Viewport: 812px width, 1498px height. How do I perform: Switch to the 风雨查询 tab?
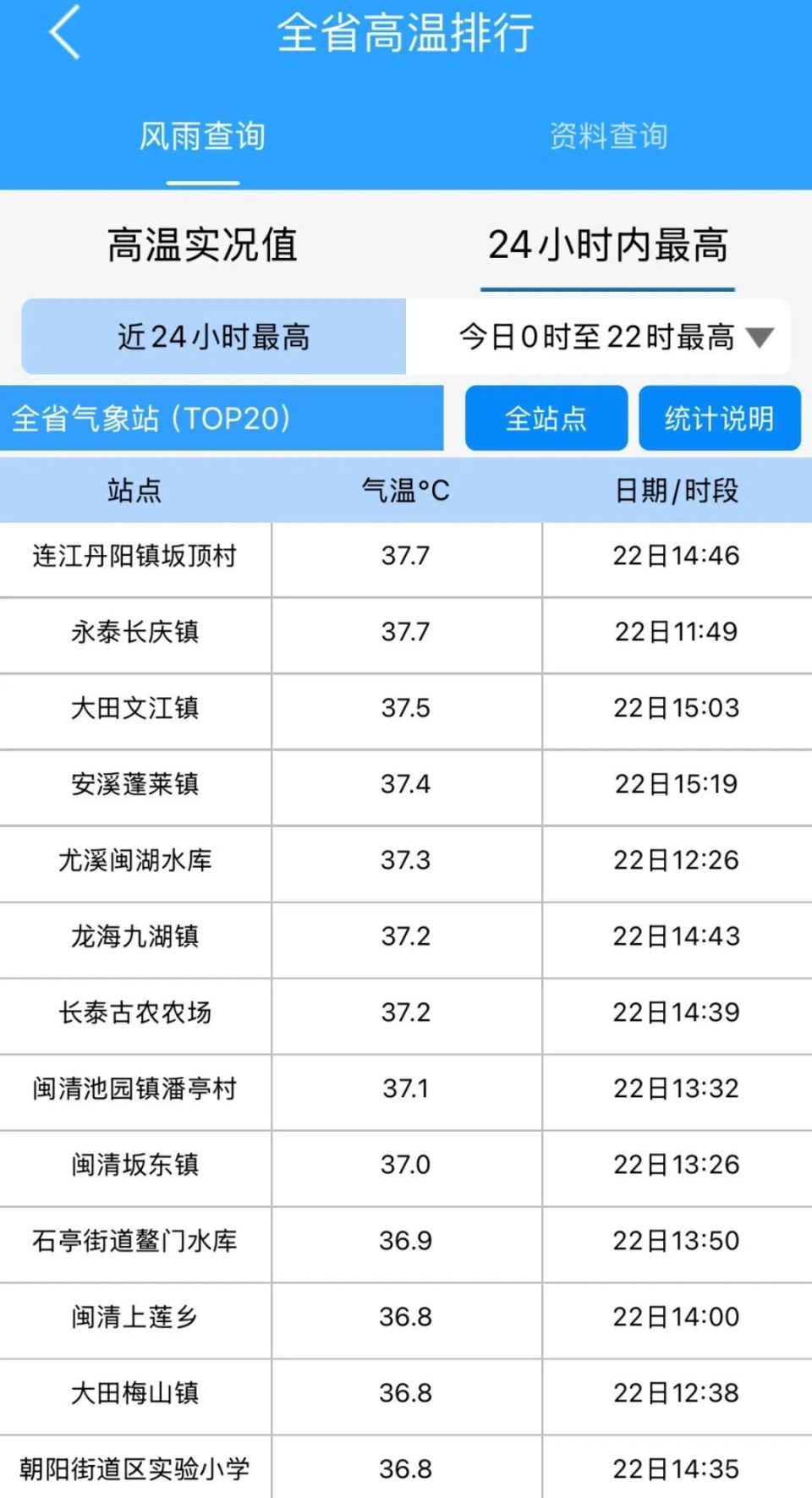[203, 135]
